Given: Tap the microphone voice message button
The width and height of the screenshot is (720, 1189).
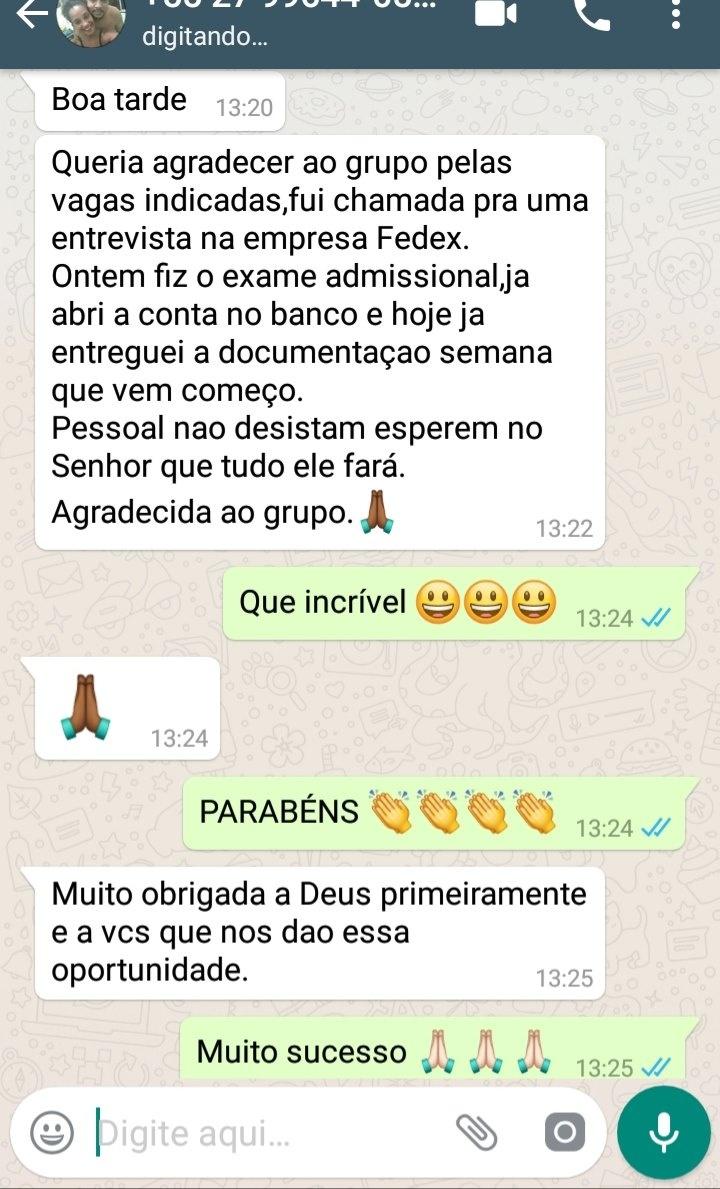Looking at the screenshot, I should click(x=663, y=1132).
